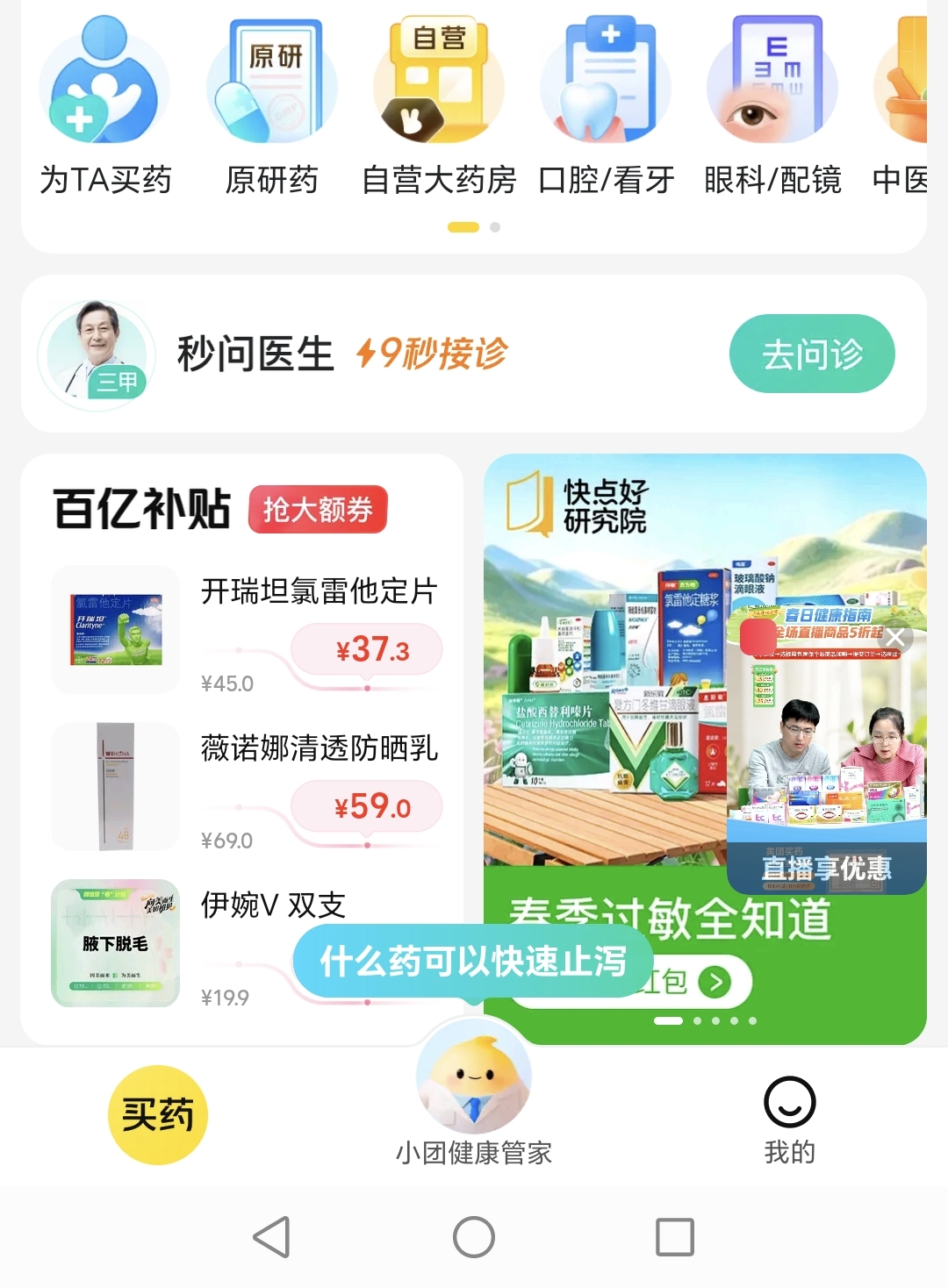The height and width of the screenshot is (1288, 948).
Task: Open 薇诺娜清透防晒乳 product
Action: pyautogui.click(x=246, y=787)
